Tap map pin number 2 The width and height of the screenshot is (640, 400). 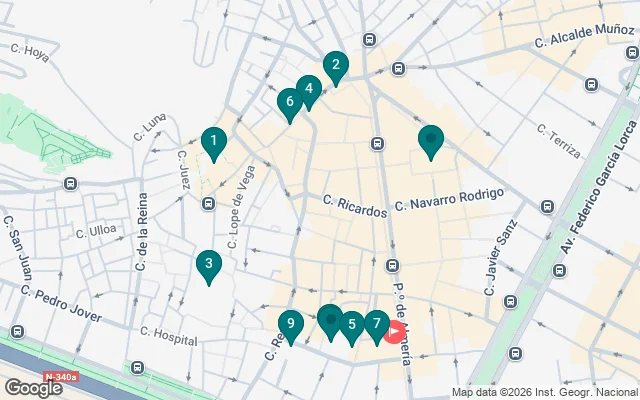335,66
